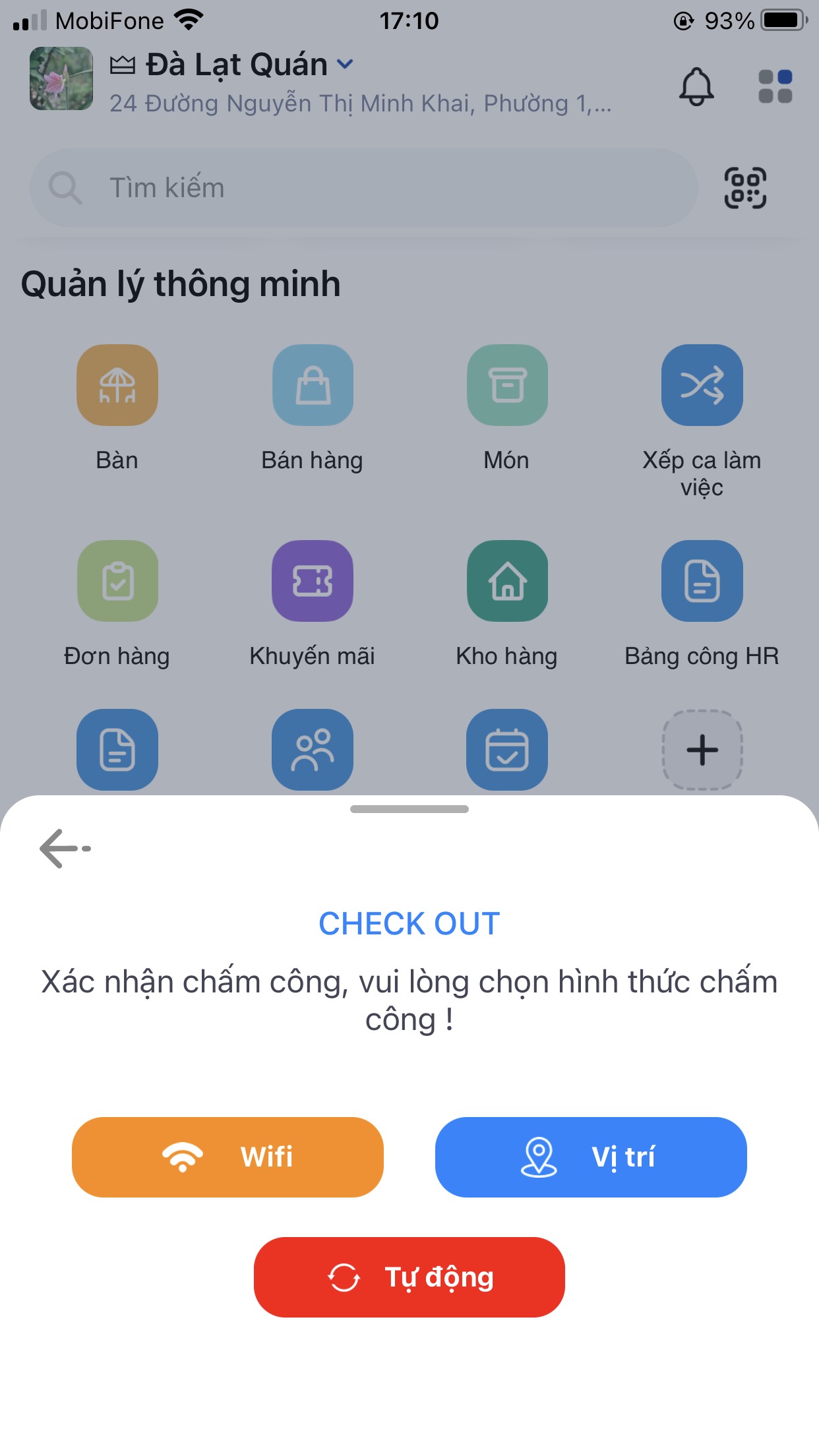
Task: Select Vị trí location check-out
Action: [x=590, y=1157]
